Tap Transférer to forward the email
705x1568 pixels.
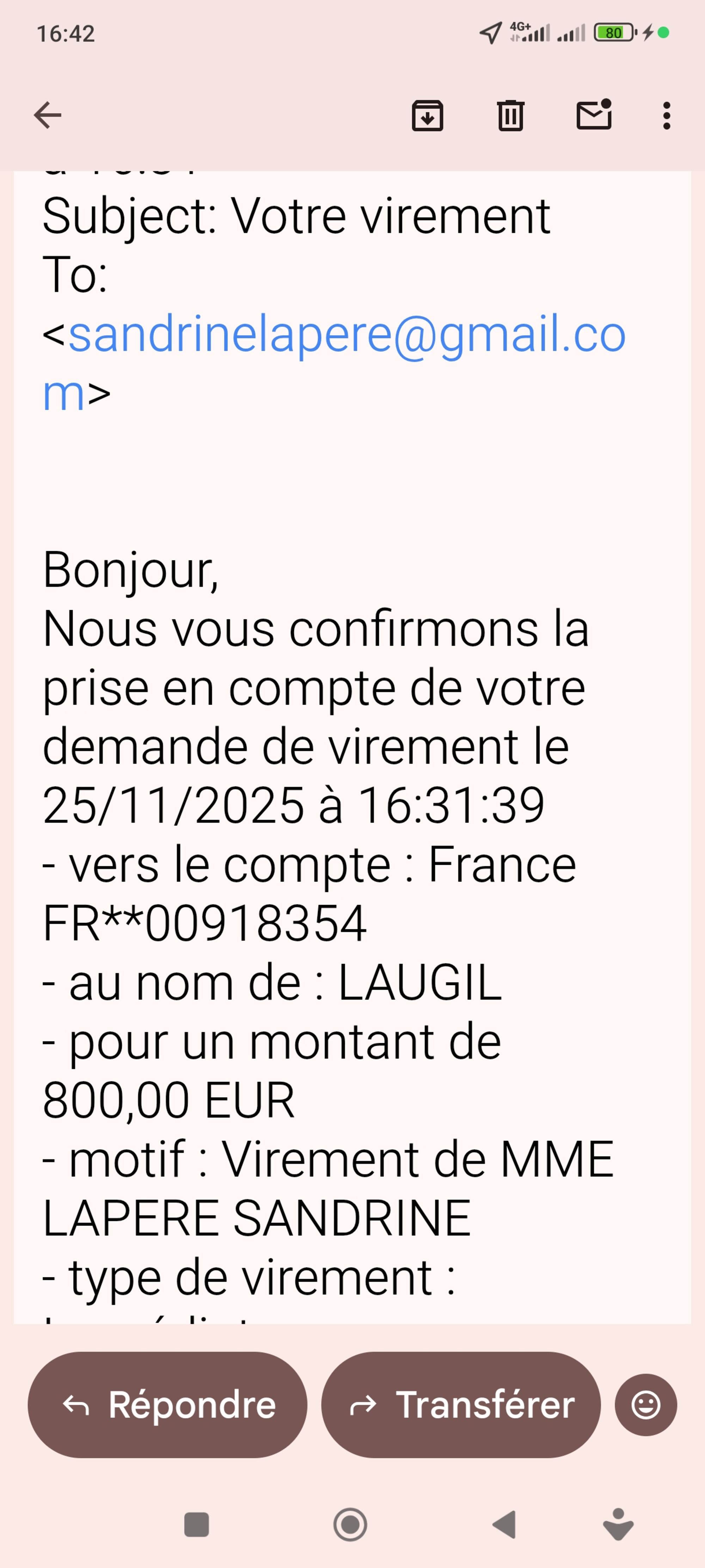pyautogui.click(x=460, y=1405)
